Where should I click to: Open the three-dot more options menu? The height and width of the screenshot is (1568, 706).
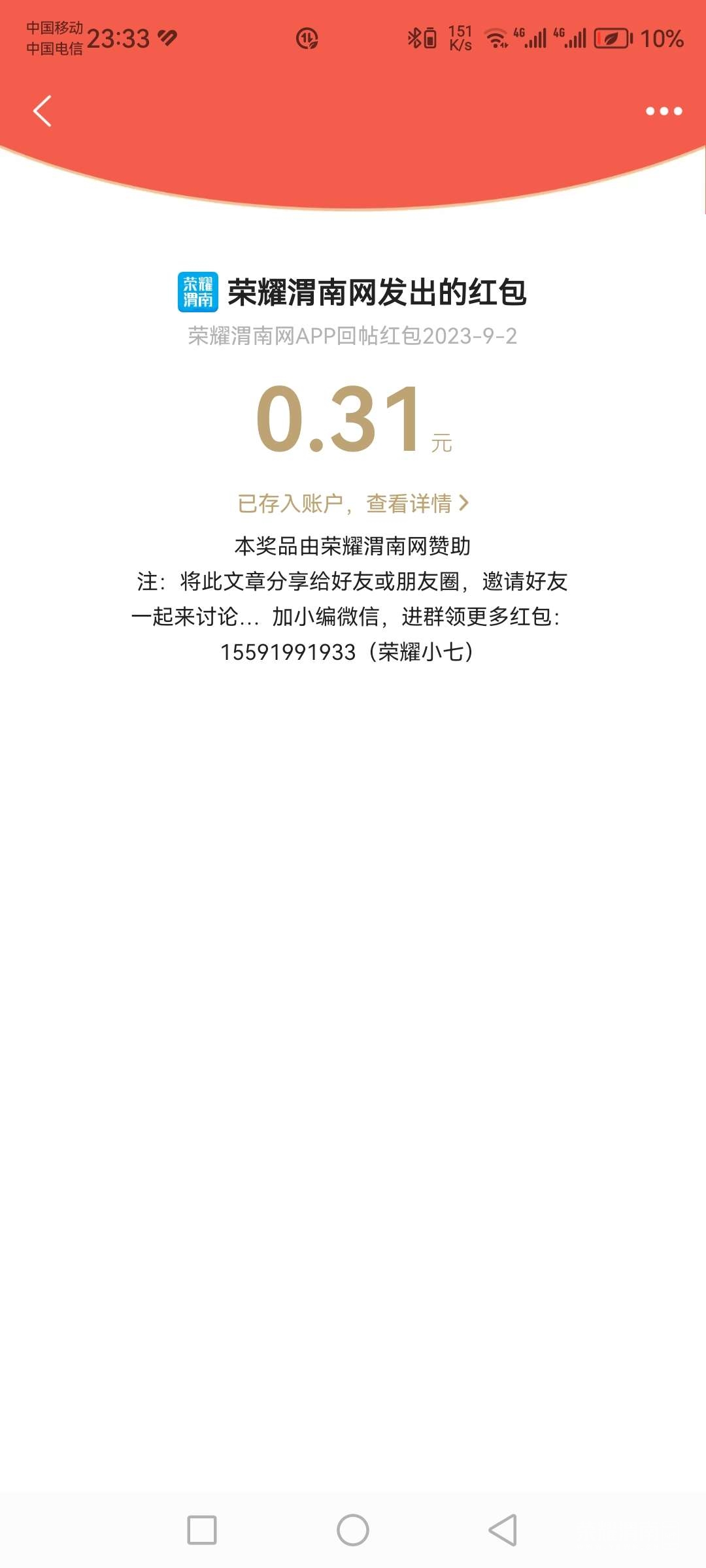[x=664, y=111]
